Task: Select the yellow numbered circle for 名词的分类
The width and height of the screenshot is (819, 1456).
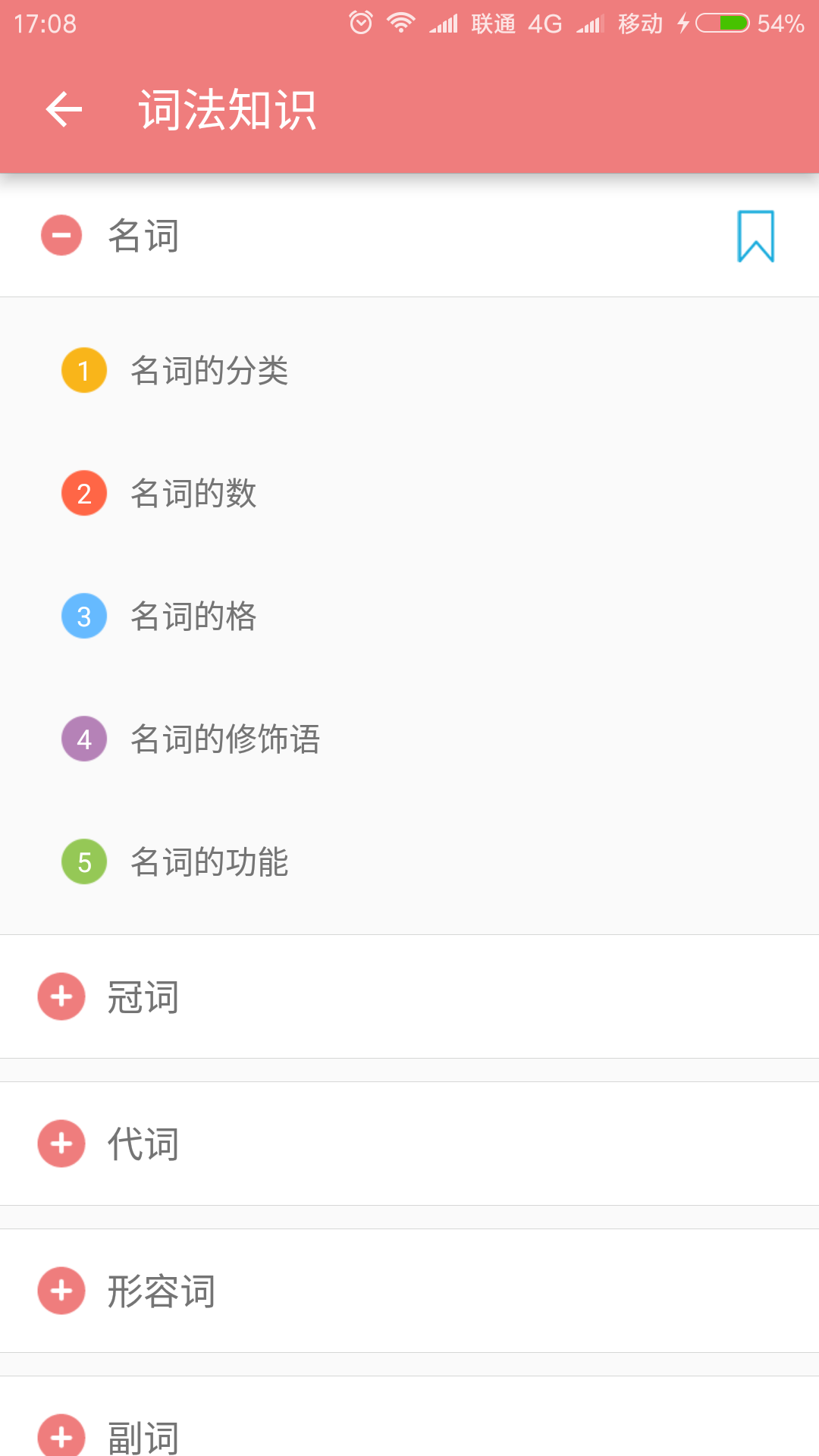Action: point(83,371)
